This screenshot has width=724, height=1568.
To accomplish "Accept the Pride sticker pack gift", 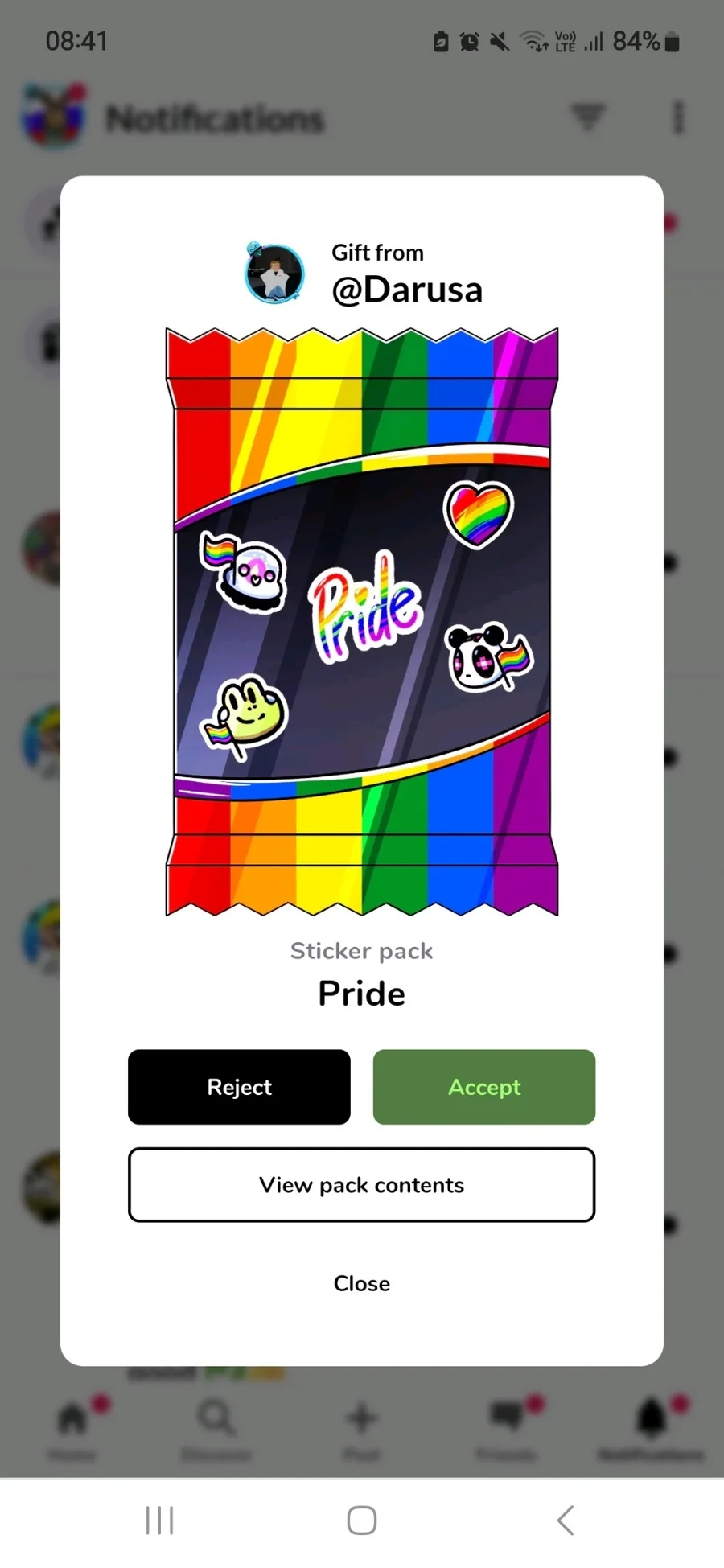I will pos(484,1086).
